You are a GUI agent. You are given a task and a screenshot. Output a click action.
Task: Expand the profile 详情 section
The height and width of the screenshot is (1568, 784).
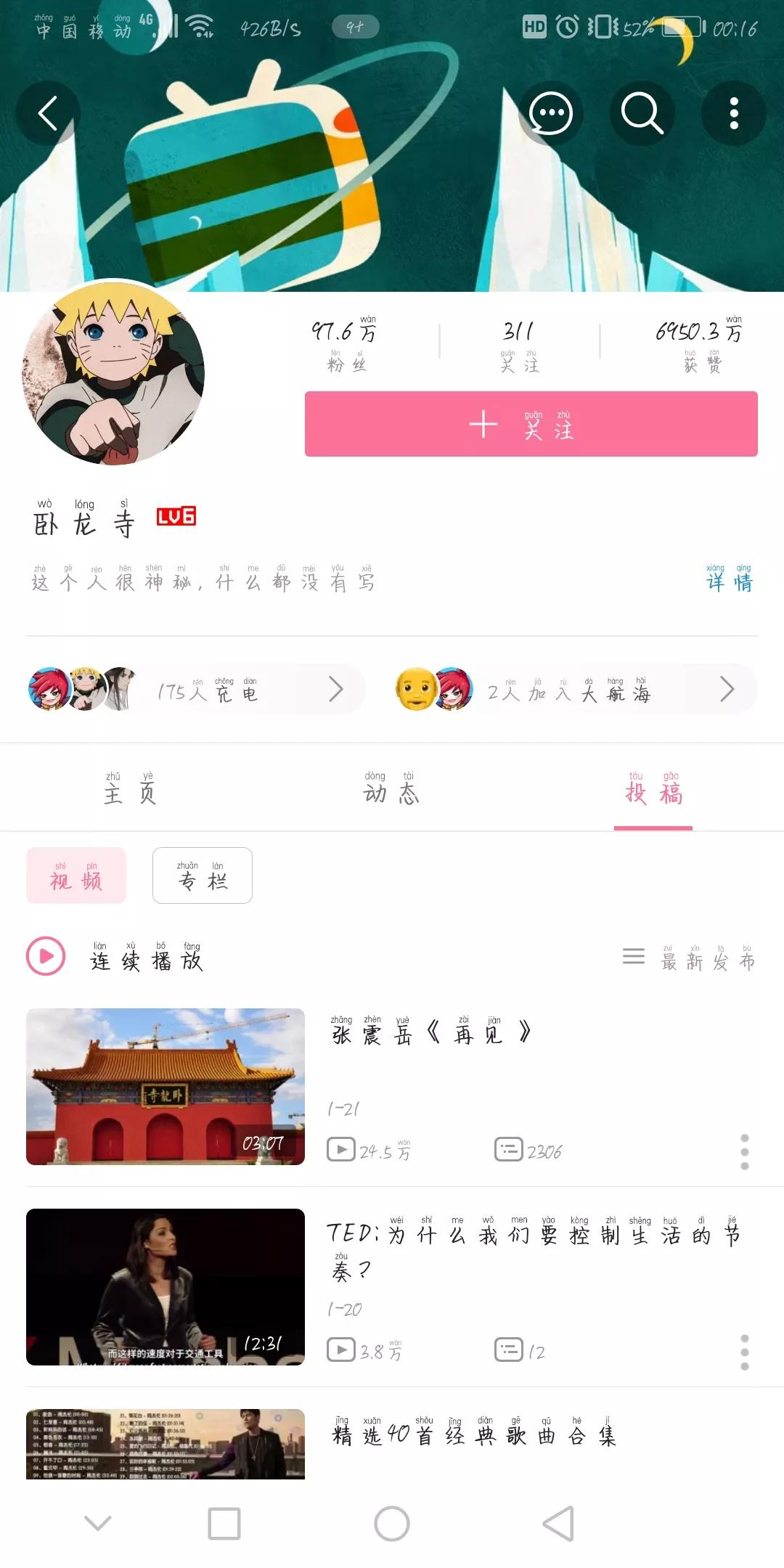pos(729,581)
